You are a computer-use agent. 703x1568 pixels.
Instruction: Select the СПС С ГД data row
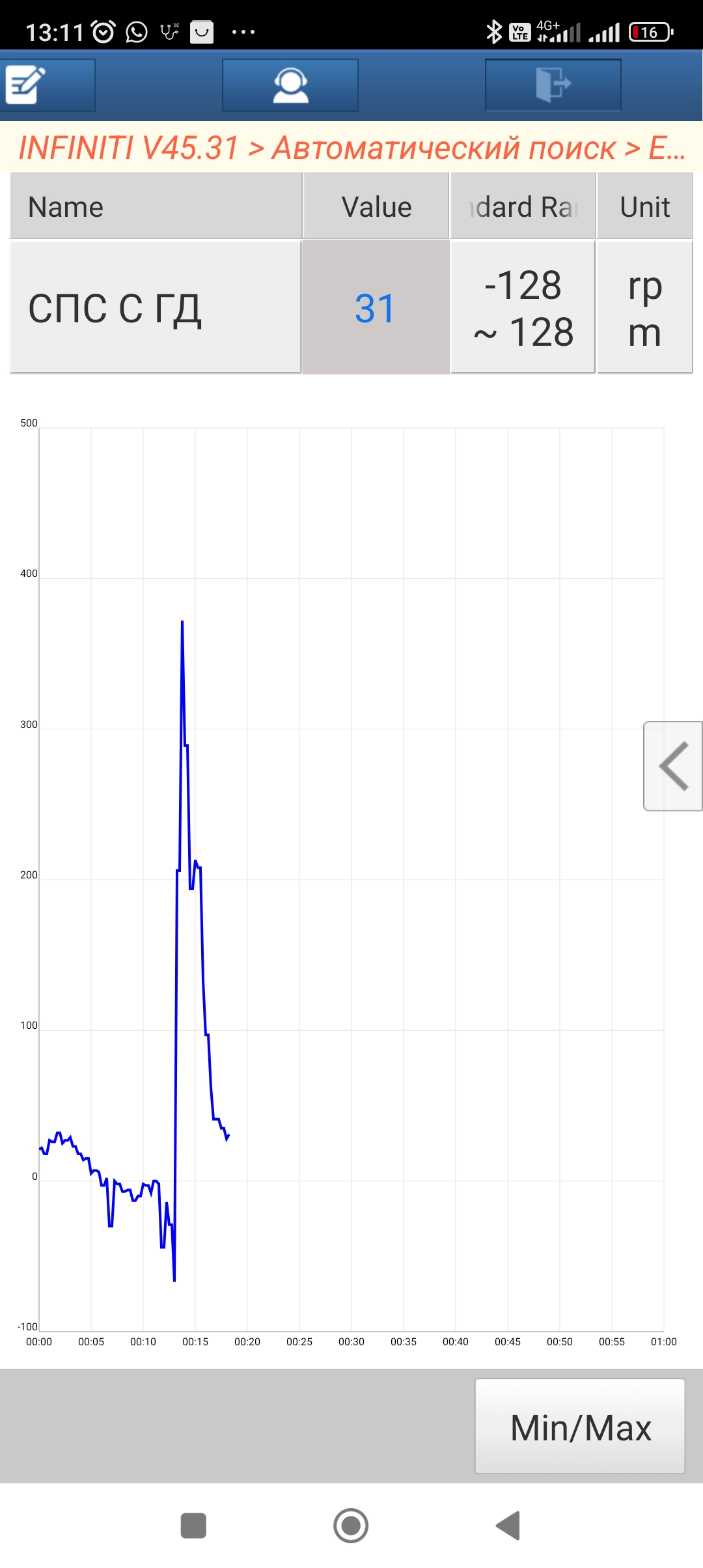point(155,307)
